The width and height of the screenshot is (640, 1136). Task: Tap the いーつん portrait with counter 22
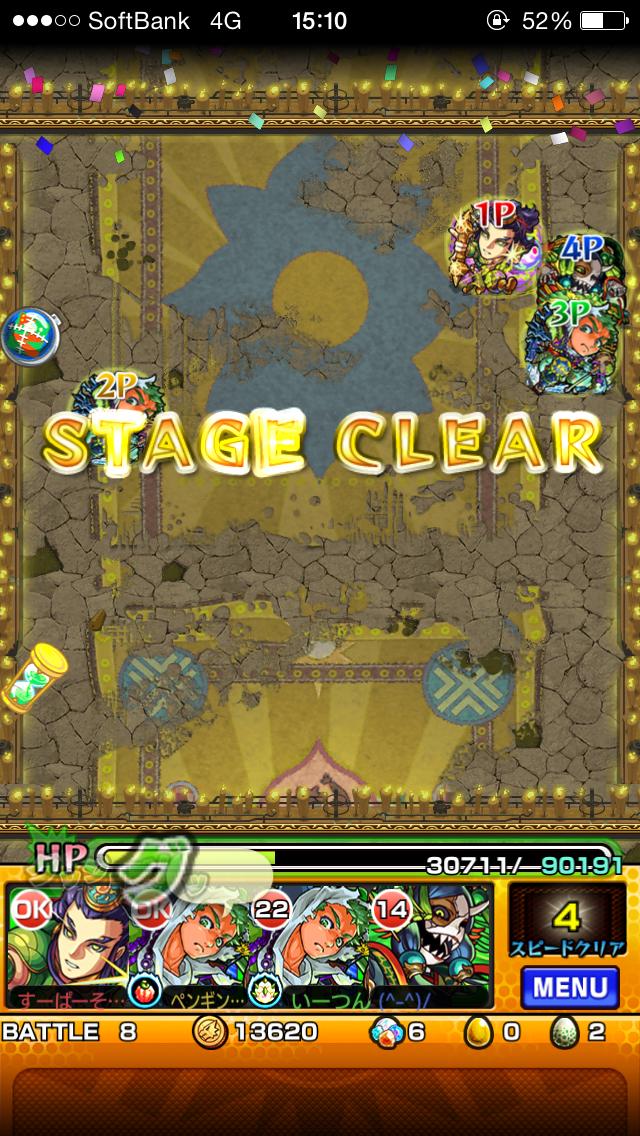point(309,945)
